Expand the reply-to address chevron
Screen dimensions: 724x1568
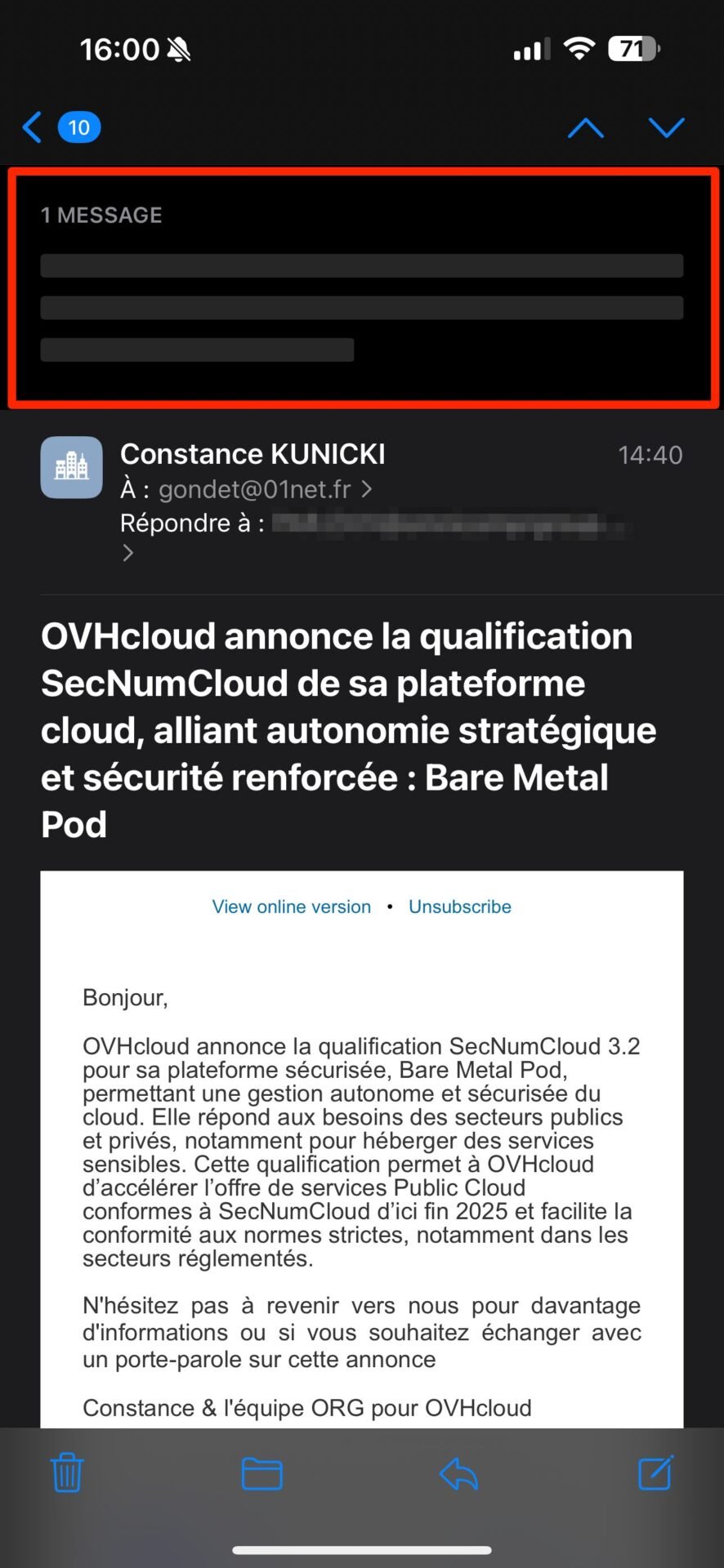[x=127, y=554]
